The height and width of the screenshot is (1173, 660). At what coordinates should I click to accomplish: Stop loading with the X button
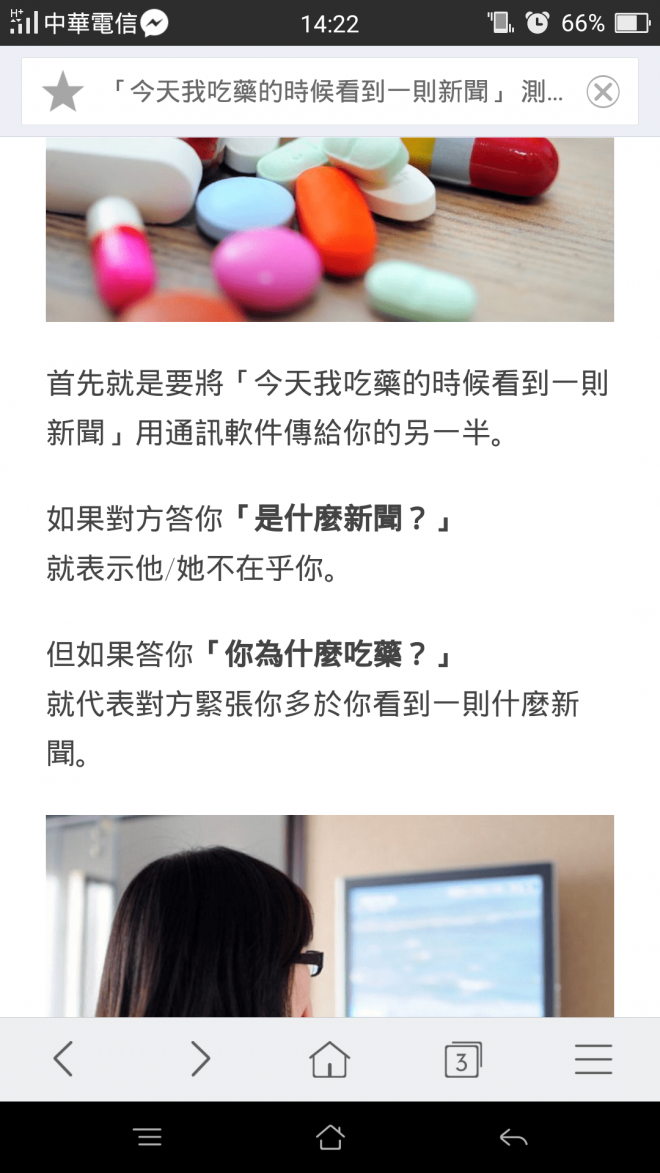602,93
